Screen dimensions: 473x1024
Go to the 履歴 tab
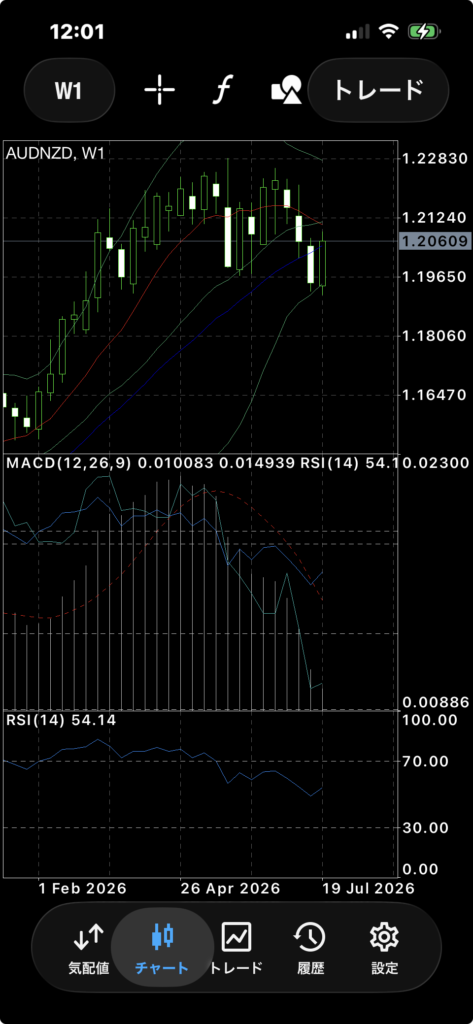(310, 949)
